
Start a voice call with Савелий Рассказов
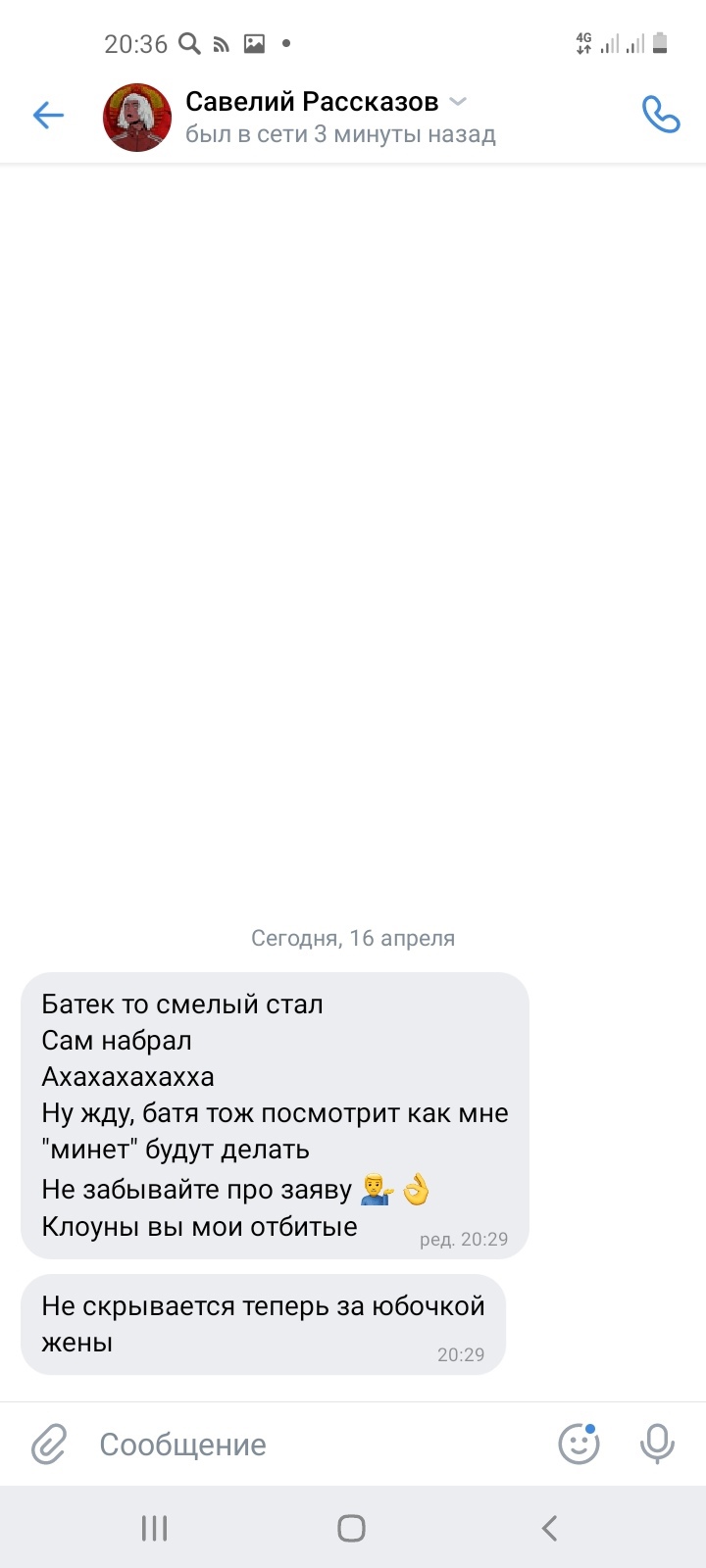pyautogui.click(x=660, y=116)
